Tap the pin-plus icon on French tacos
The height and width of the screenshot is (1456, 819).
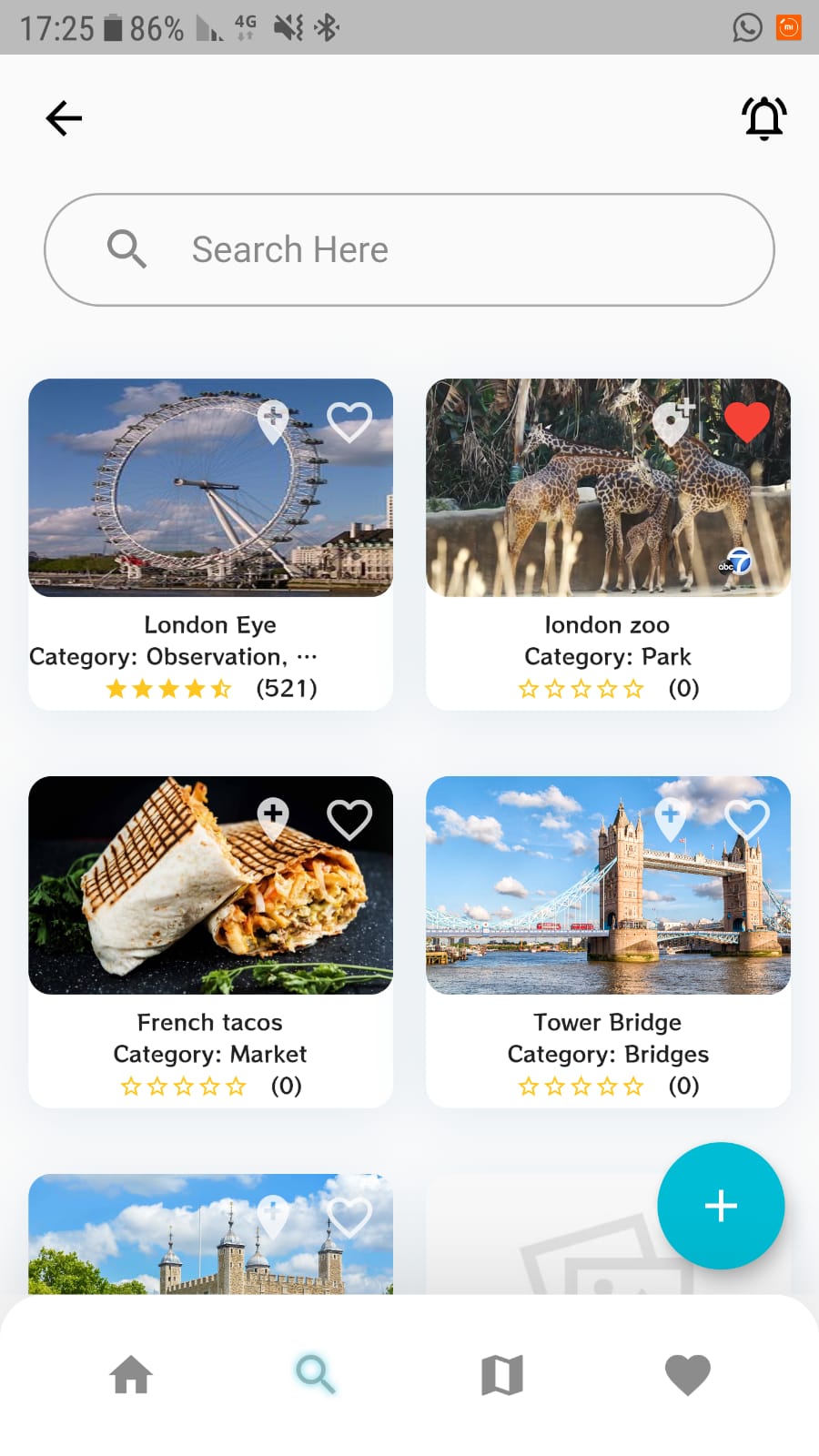point(273,818)
